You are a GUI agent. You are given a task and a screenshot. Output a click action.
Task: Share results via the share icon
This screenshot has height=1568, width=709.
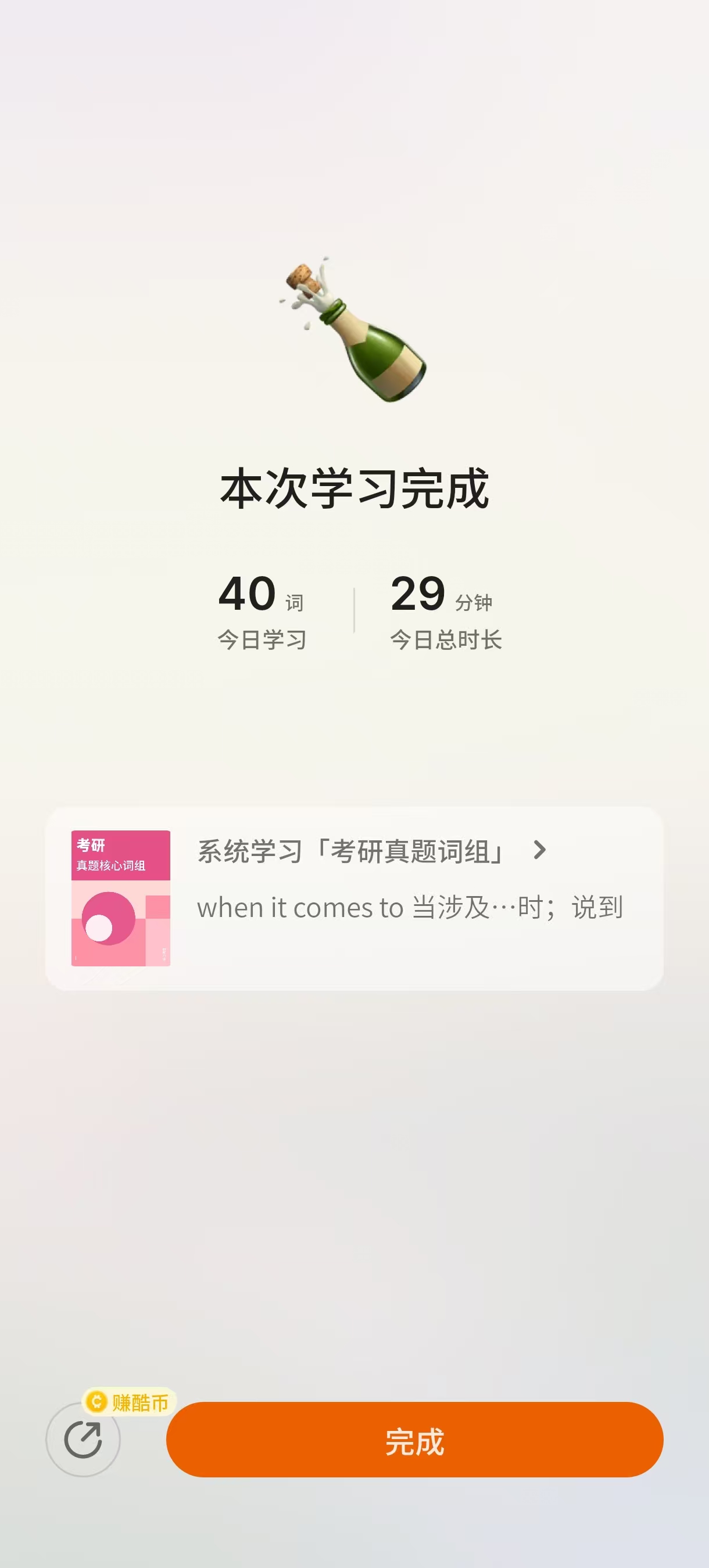pos(84,1440)
